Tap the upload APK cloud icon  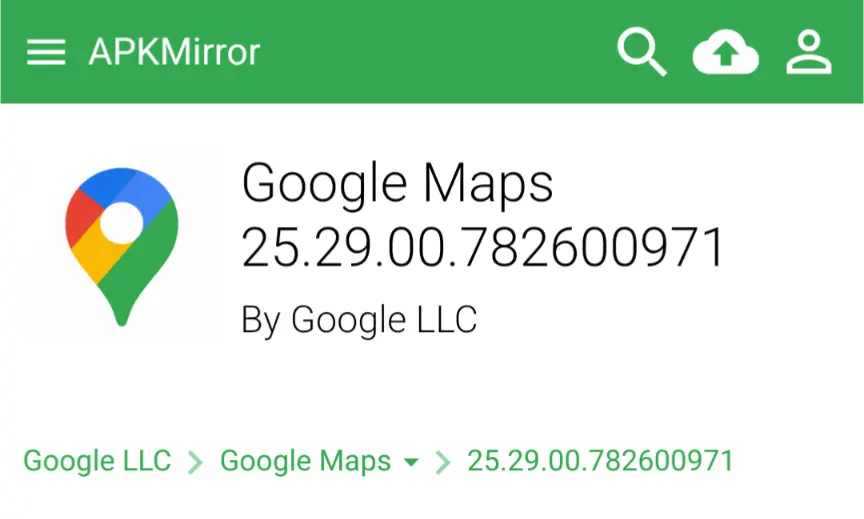point(725,54)
